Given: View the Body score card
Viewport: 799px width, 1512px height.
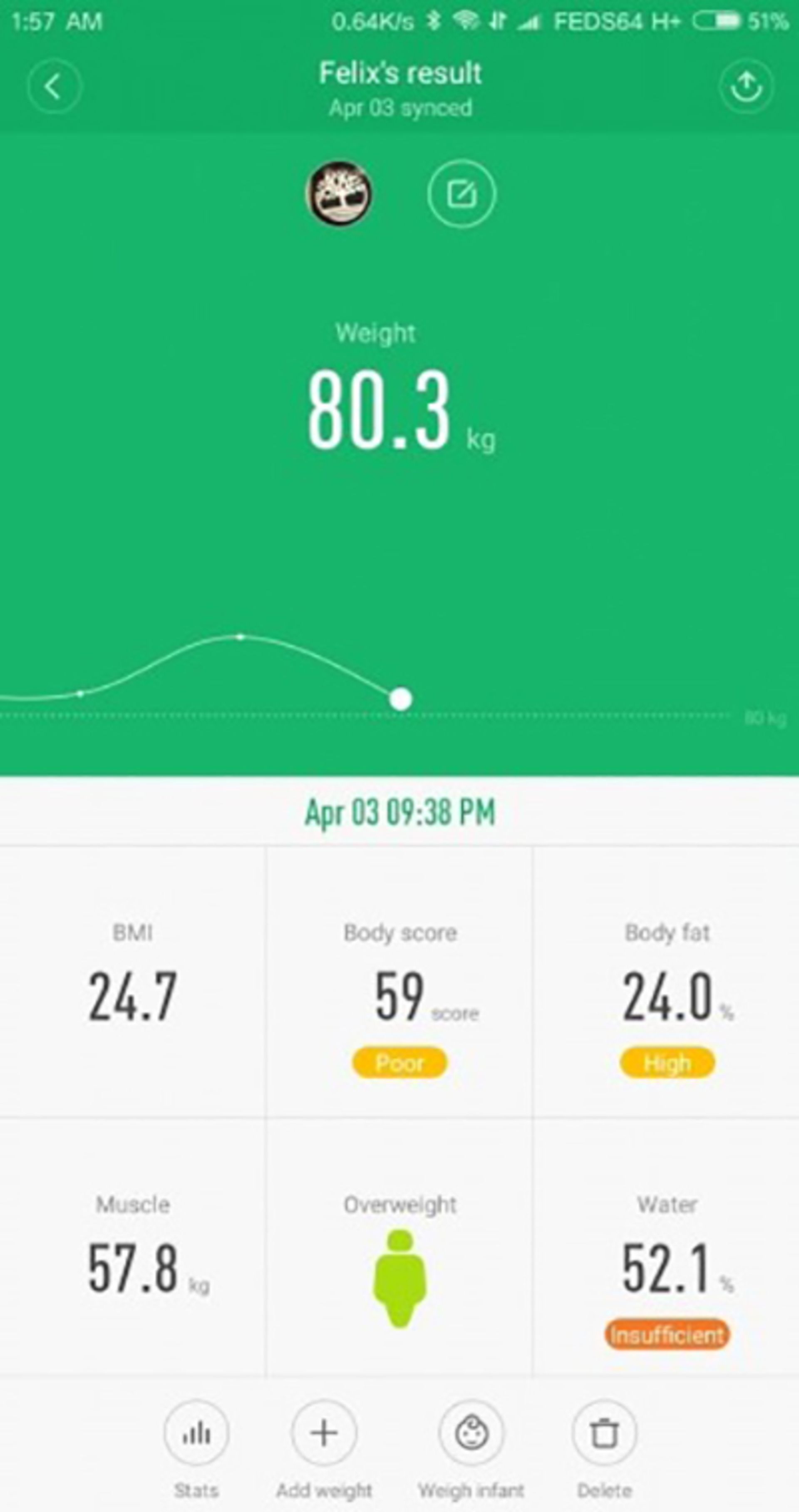Looking at the screenshot, I should (400, 982).
